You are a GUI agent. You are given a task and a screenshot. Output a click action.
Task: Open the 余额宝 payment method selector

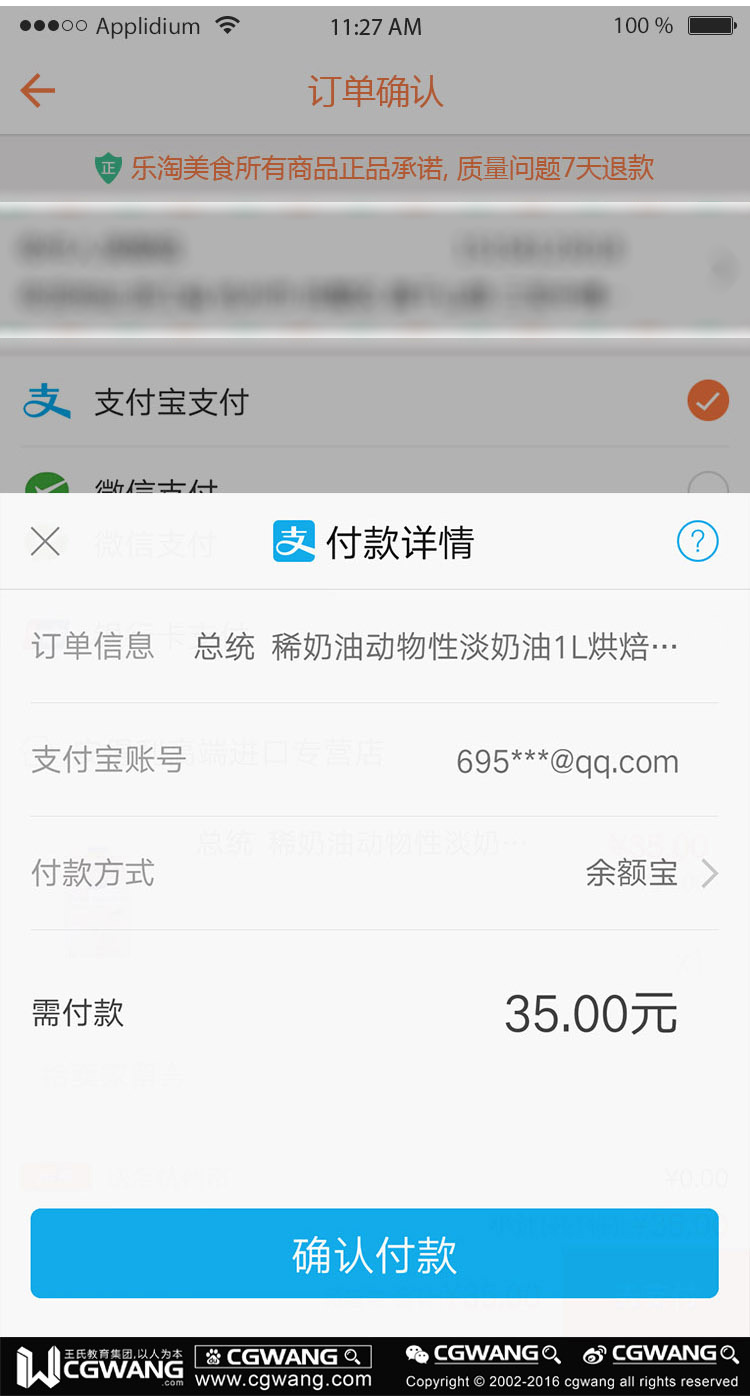[x=632, y=873]
